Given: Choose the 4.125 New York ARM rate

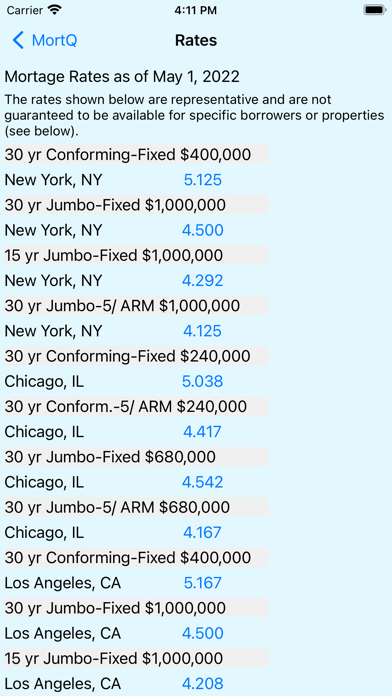Looking at the screenshot, I should click(202, 331).
